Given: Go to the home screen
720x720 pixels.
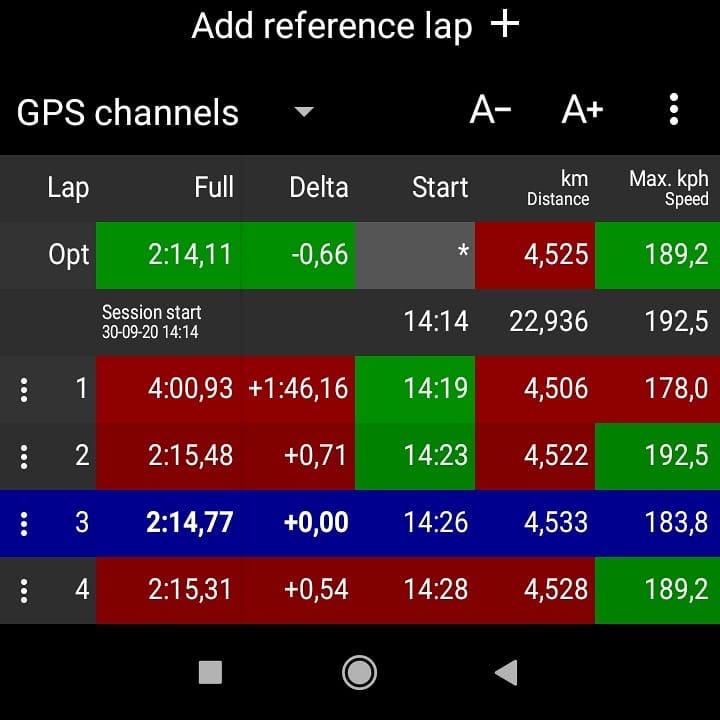Looking at the screenshot, I should (x=359, y=672).
